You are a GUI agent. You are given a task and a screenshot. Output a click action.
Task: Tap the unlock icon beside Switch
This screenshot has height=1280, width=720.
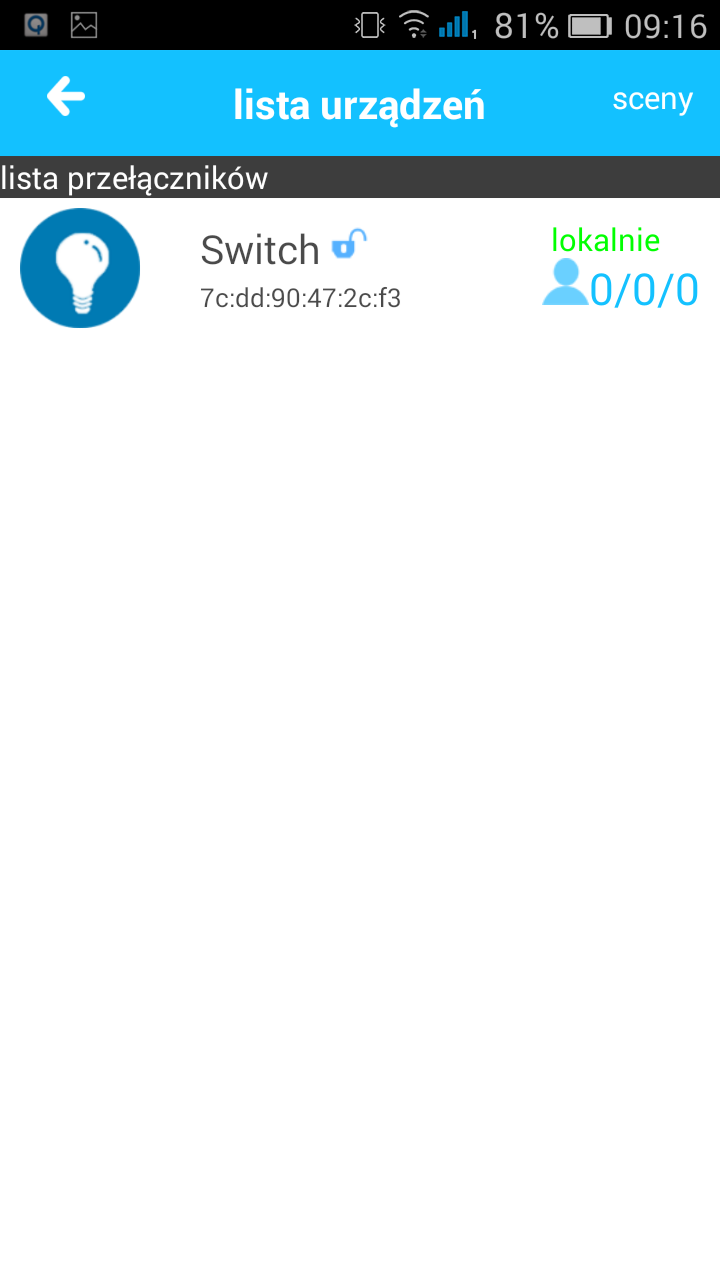pos(349,243)
